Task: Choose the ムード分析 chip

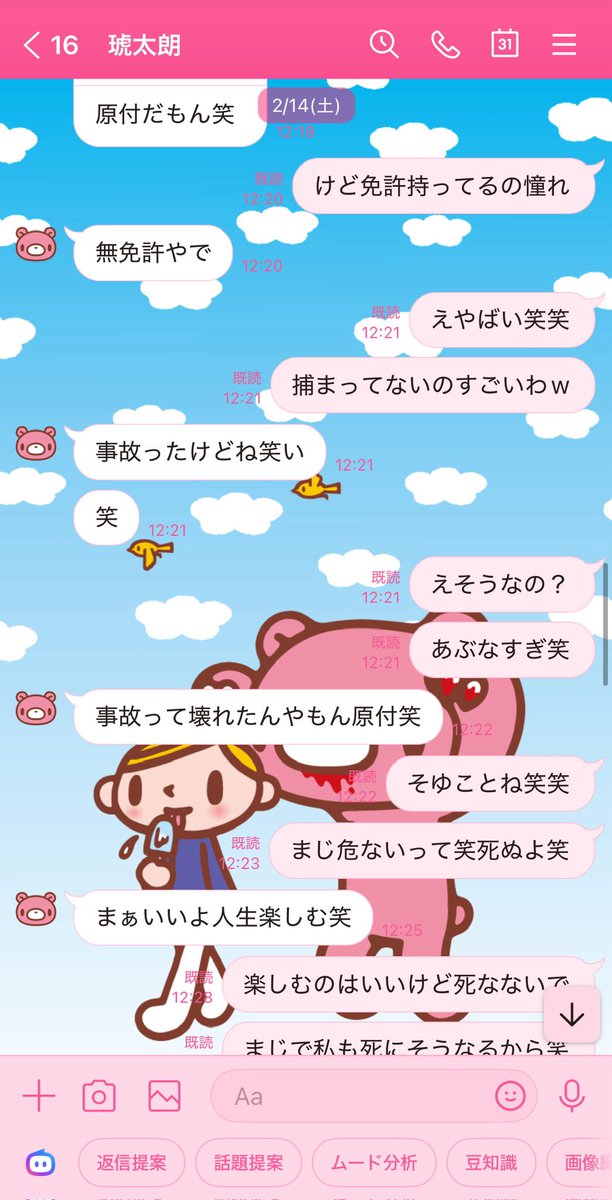Action: coord(375,1164)
